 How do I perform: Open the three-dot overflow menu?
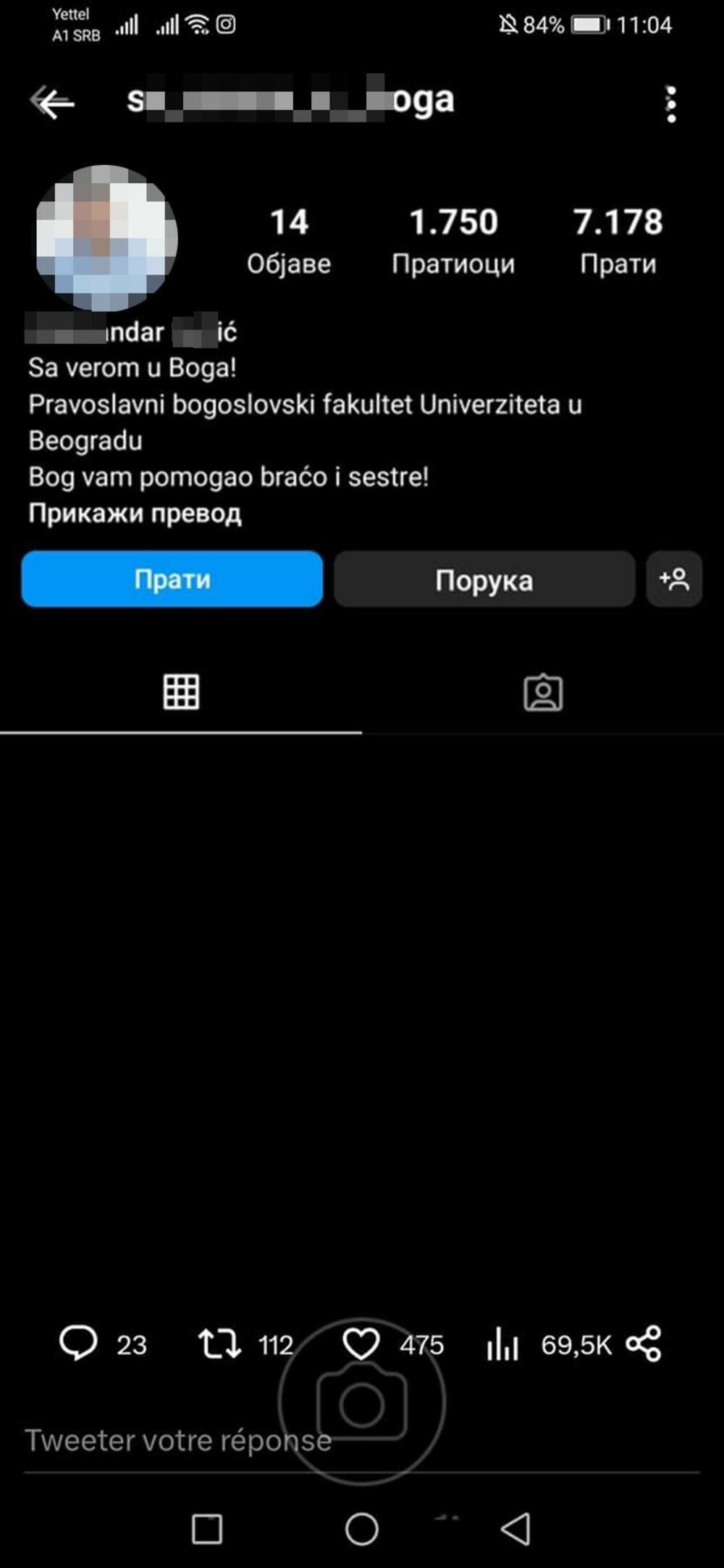click(x=670, y=104)
